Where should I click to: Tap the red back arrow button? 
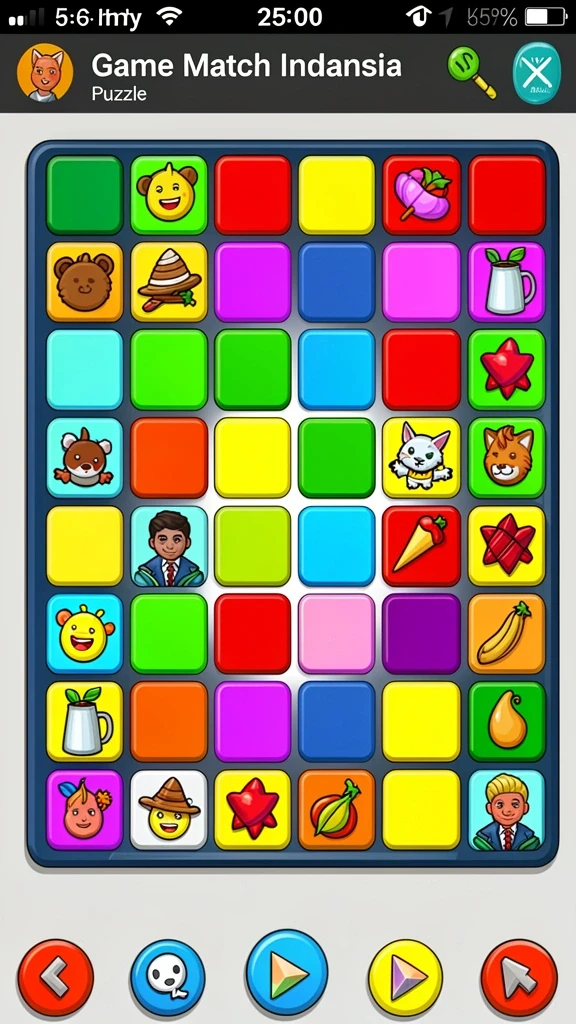pyautogui.click(x=56, y=978)
